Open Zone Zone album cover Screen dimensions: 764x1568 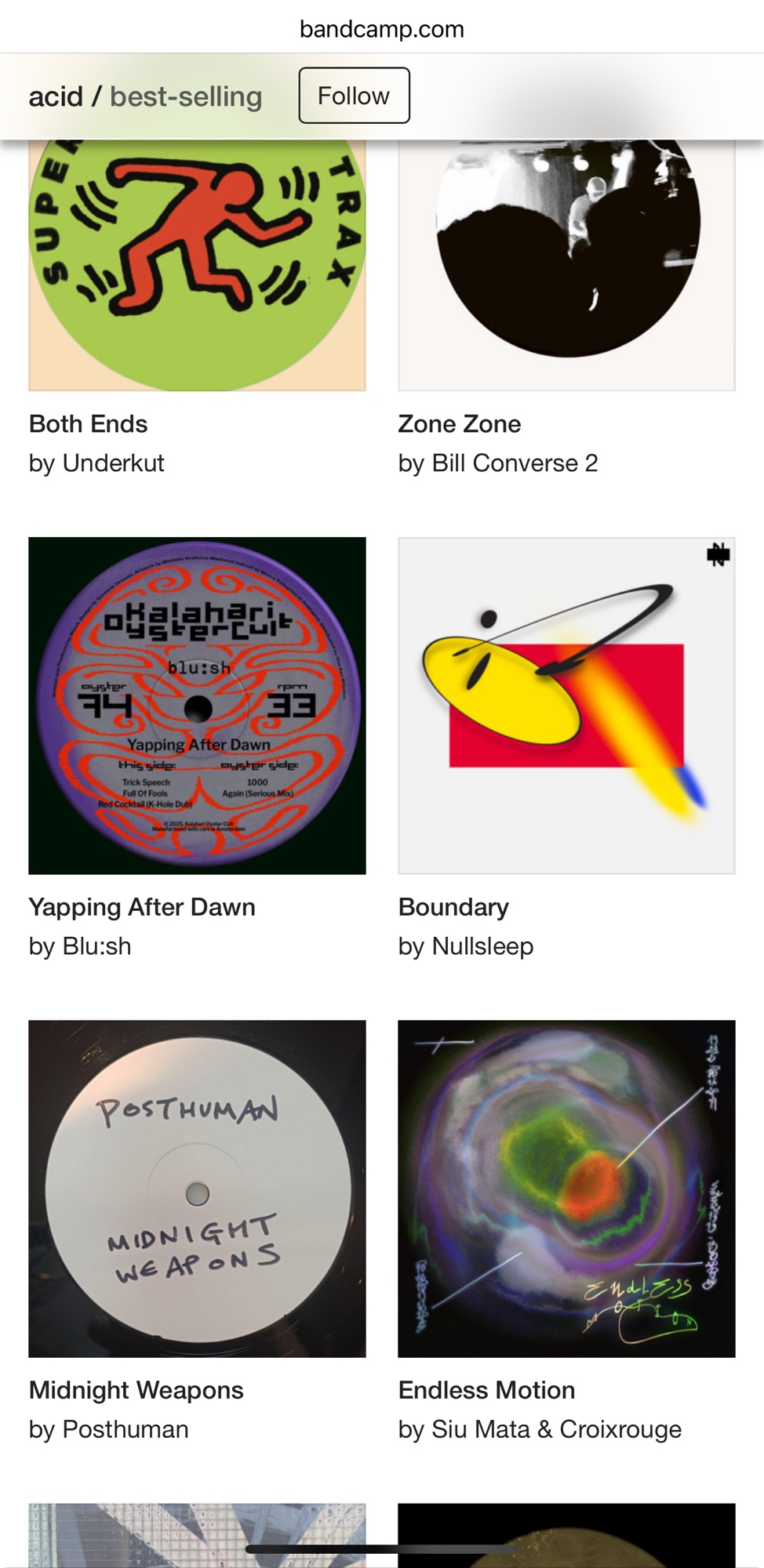click(x=566, y=267)
